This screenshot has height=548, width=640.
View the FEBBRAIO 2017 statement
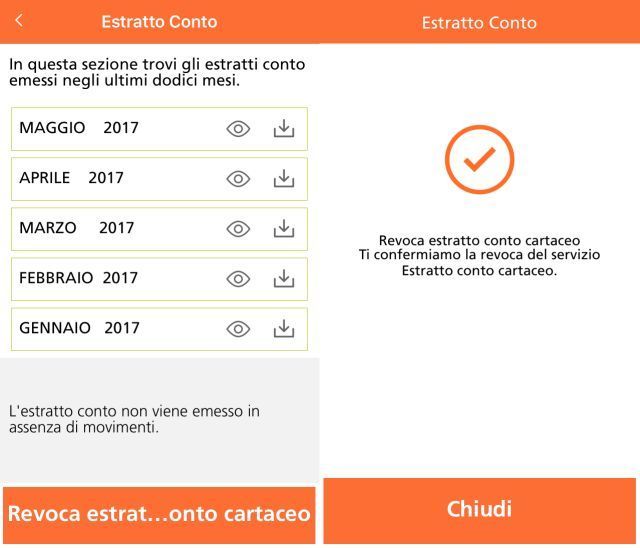238,279
